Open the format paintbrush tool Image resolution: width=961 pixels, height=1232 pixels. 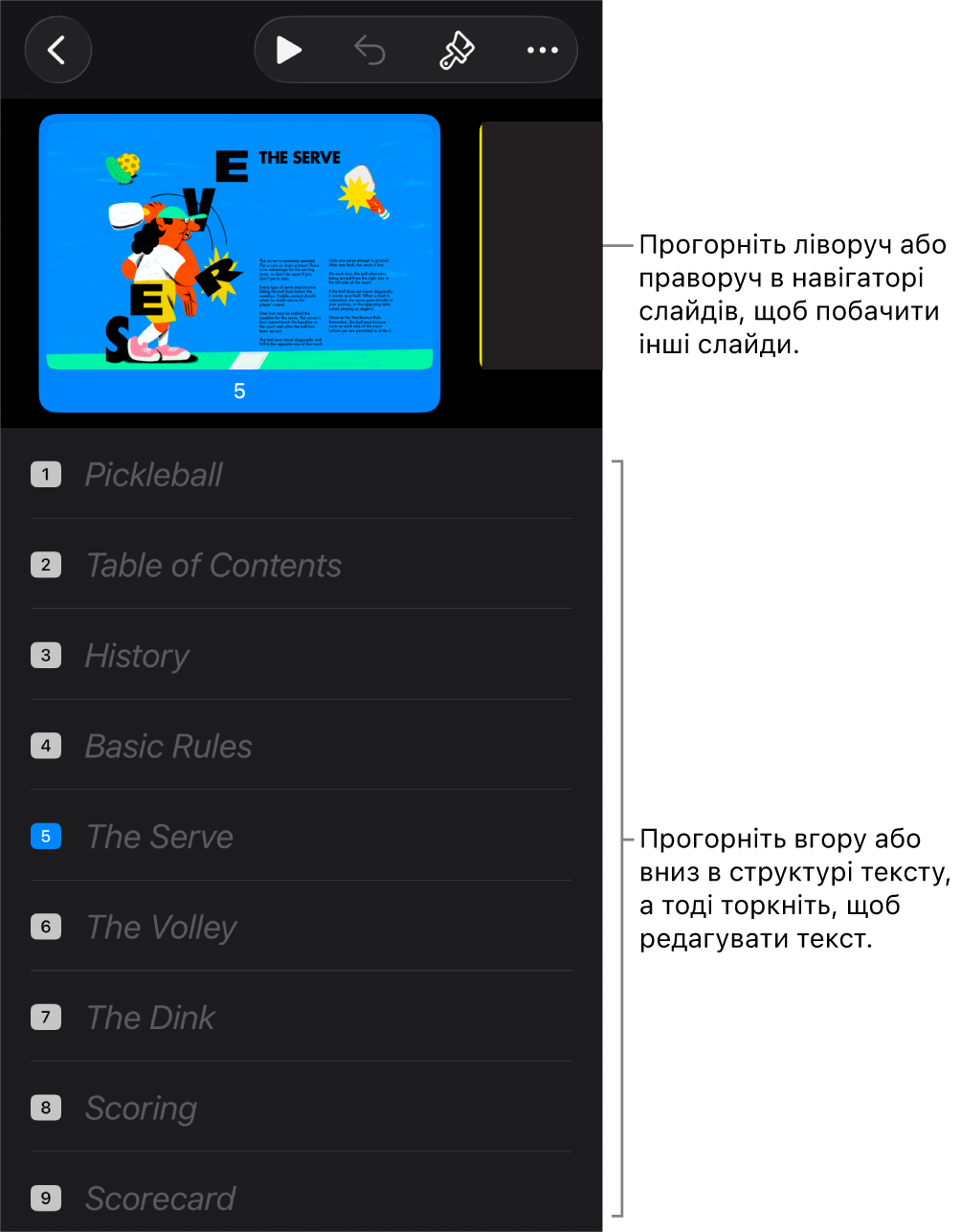[456, 50]
